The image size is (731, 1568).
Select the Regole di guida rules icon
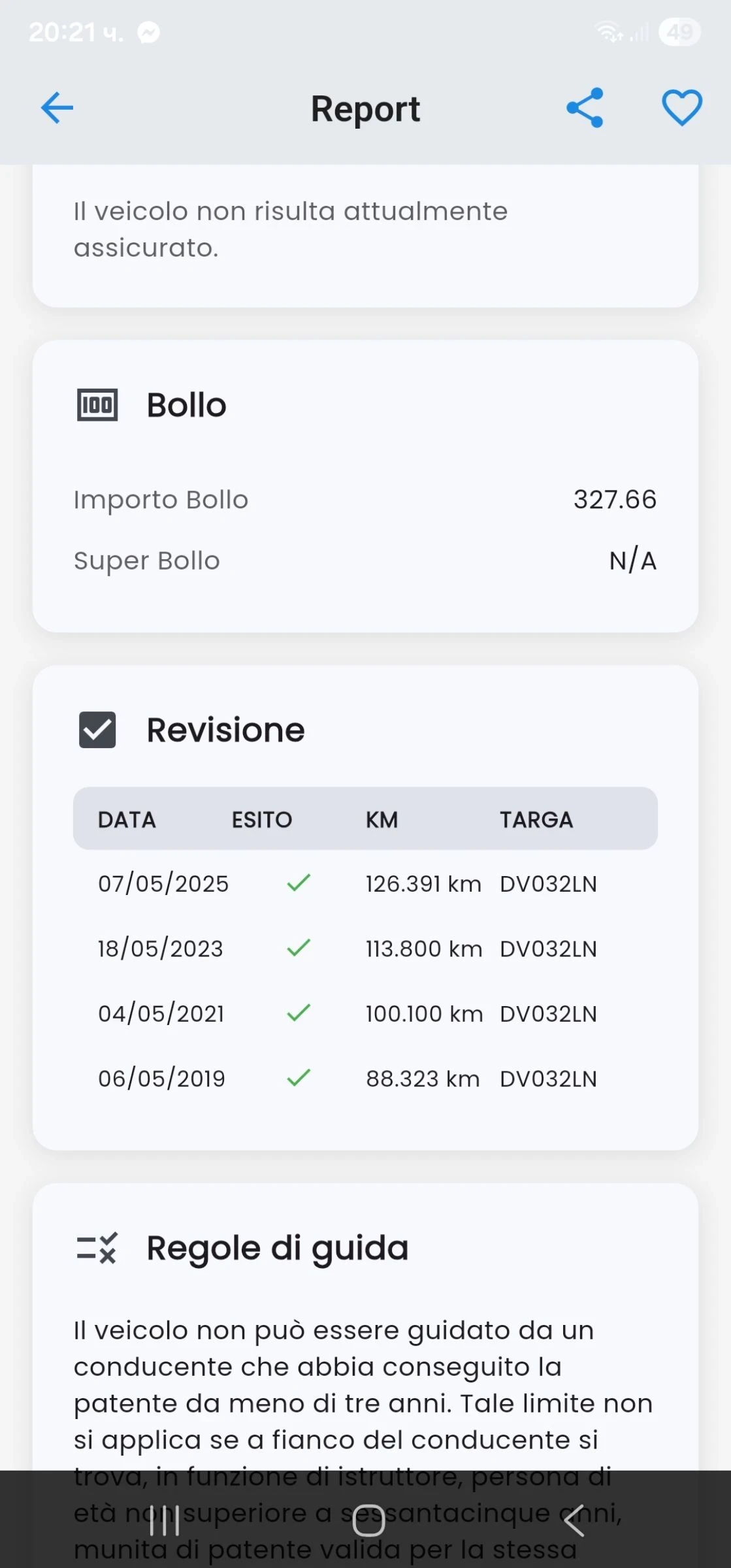coord(98,1248)
